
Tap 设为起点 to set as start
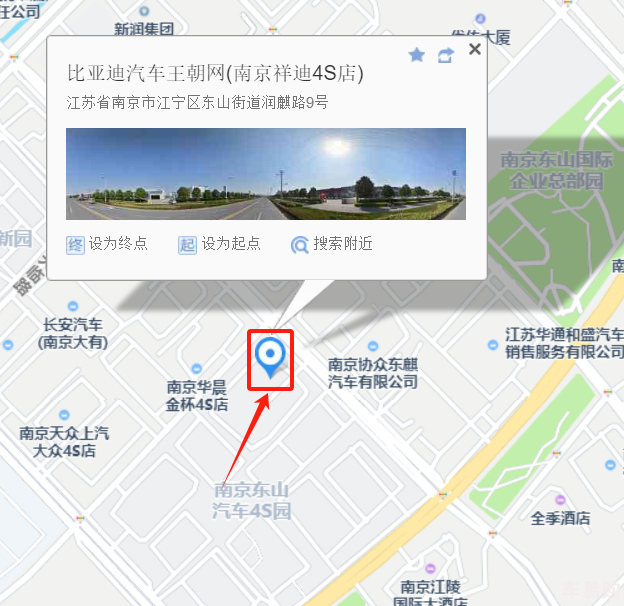[220, 244]
